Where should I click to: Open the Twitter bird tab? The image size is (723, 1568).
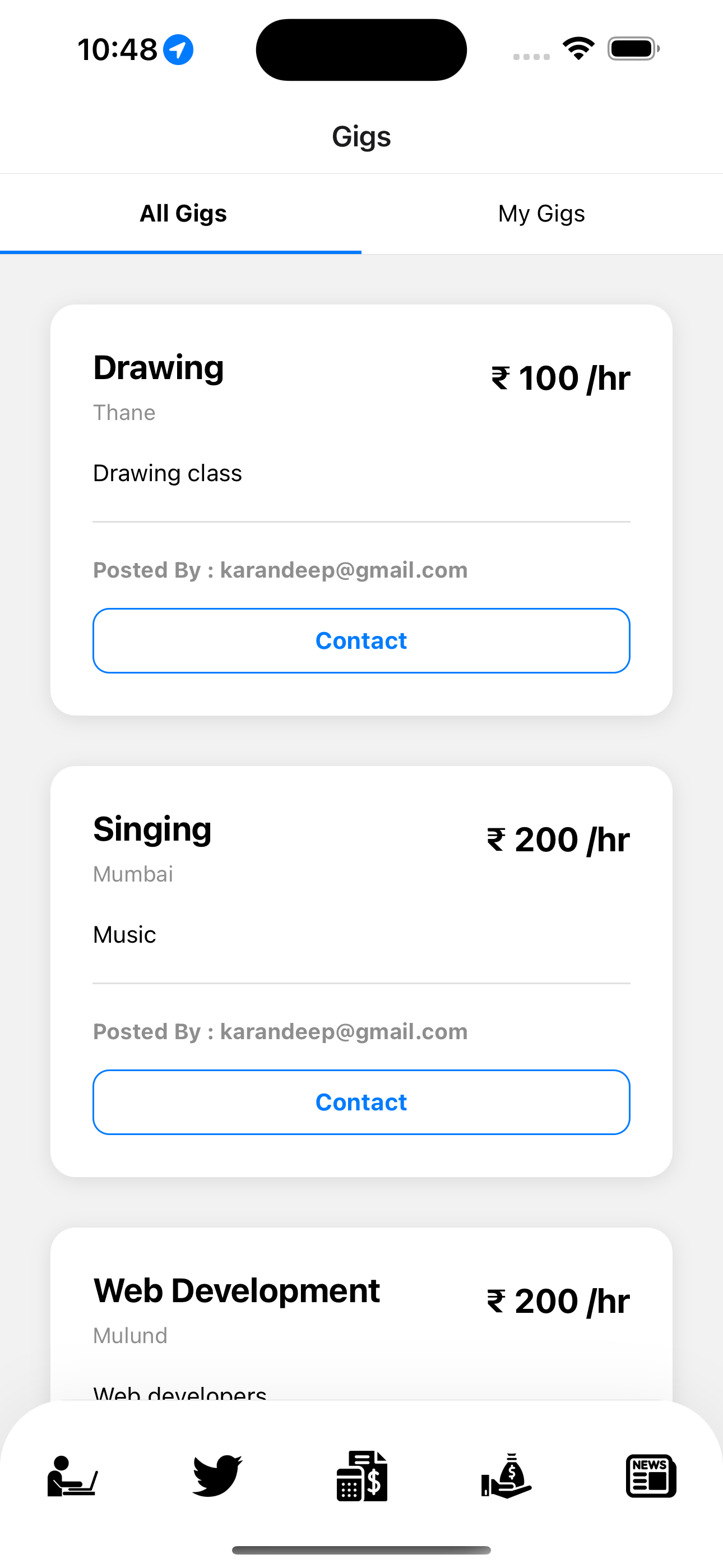(217, 1475)
